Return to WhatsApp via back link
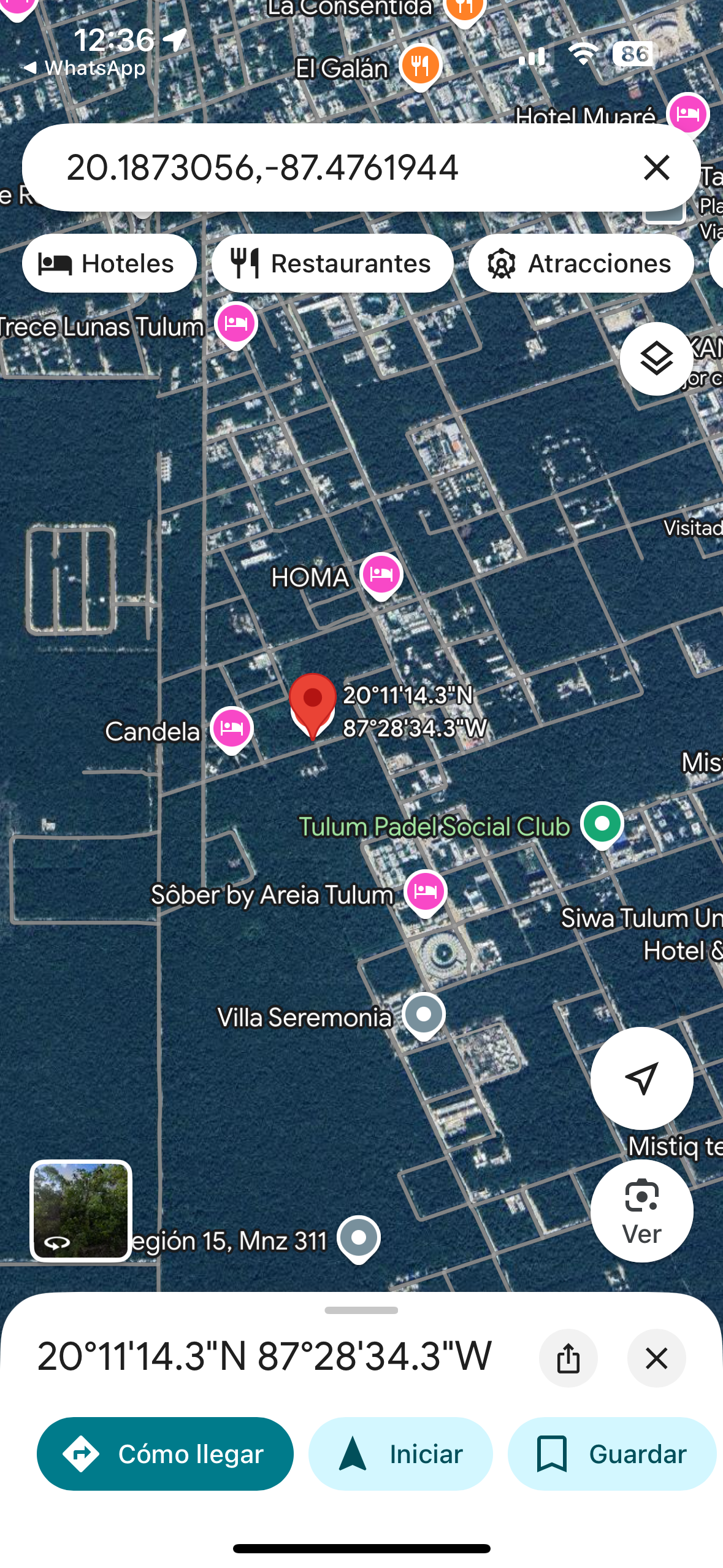 [x=85, y=68]
